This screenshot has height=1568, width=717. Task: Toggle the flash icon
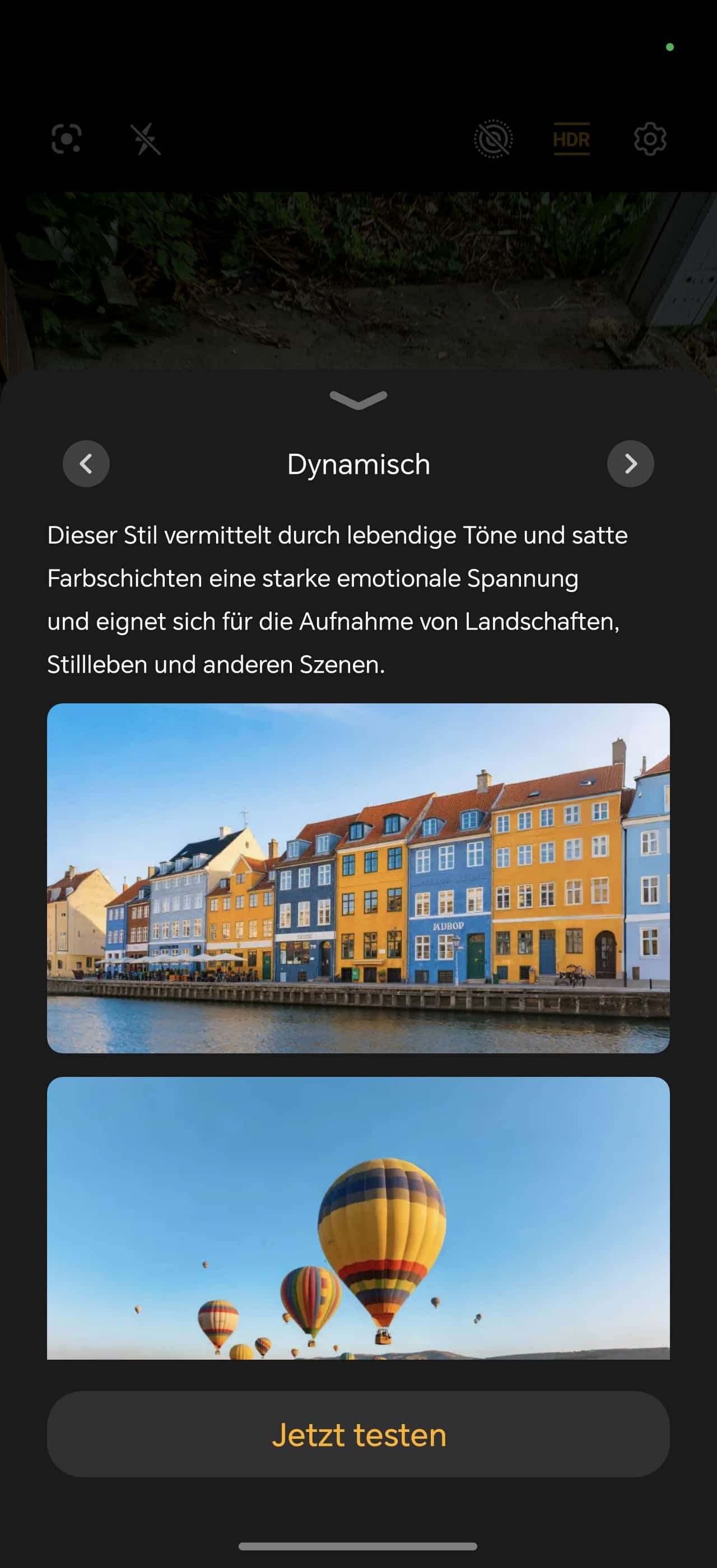click(146, 139)
